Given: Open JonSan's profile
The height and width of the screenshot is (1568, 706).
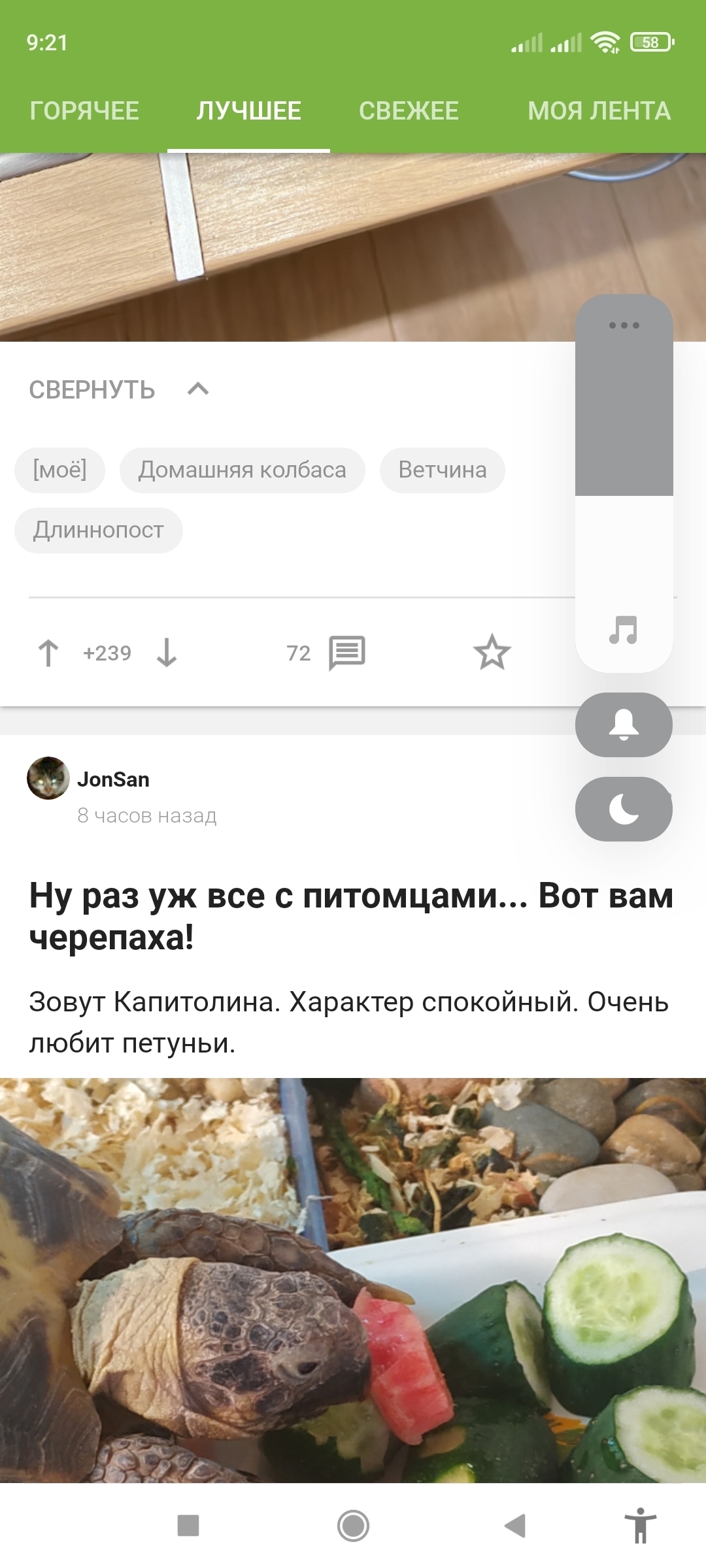Looking at the screenshot, I should pyautogui.click(x=113, y=779).
